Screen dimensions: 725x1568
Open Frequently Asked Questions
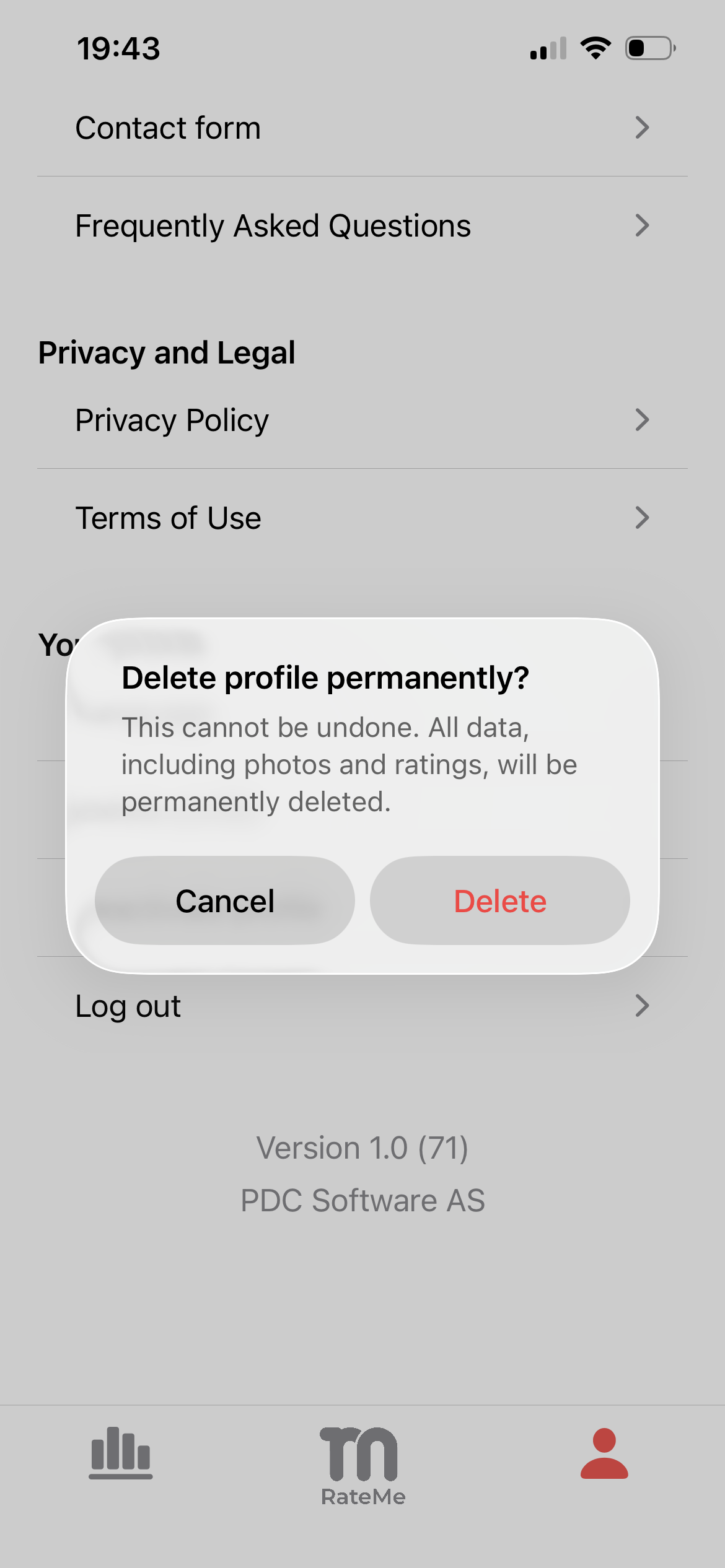[x=362, y=226]
